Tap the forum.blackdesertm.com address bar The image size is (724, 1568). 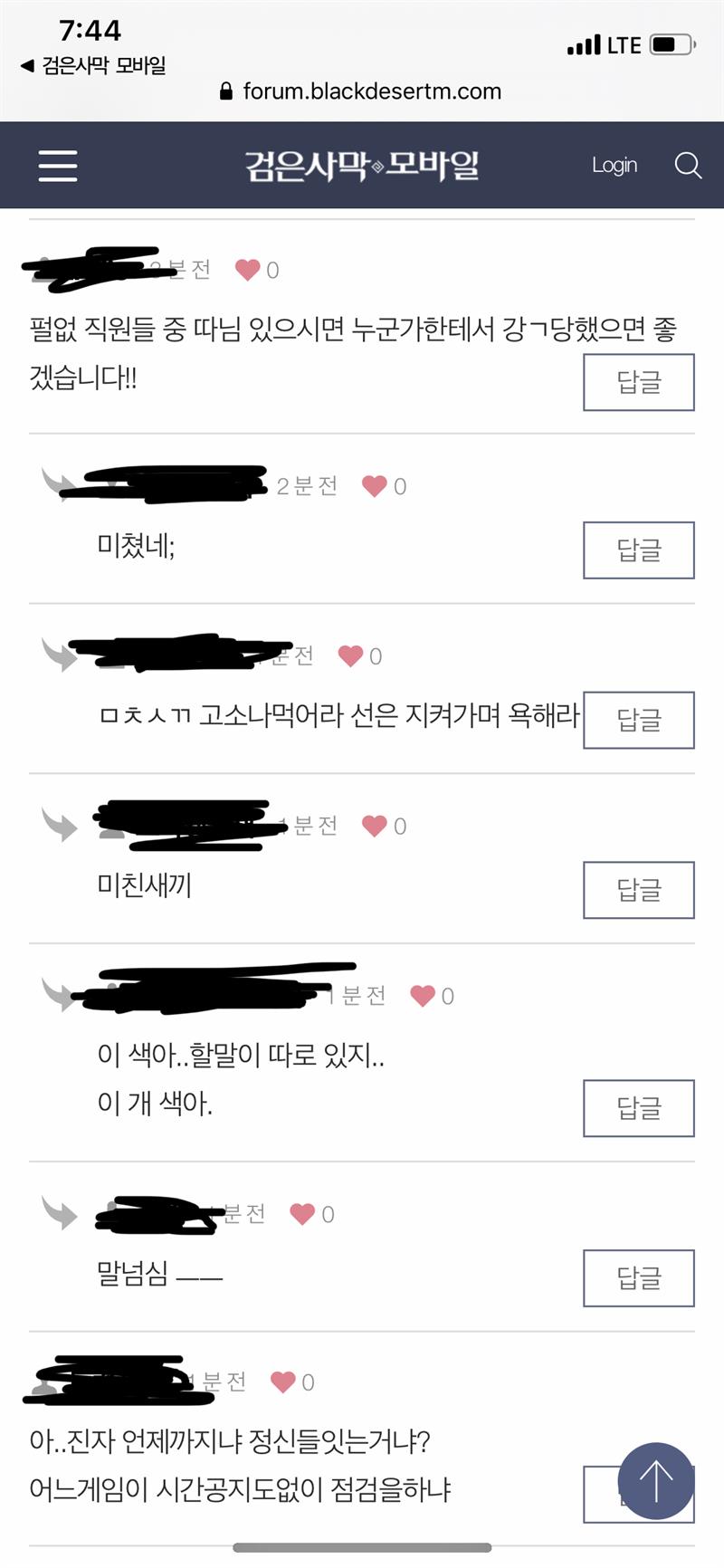point(362,91)
